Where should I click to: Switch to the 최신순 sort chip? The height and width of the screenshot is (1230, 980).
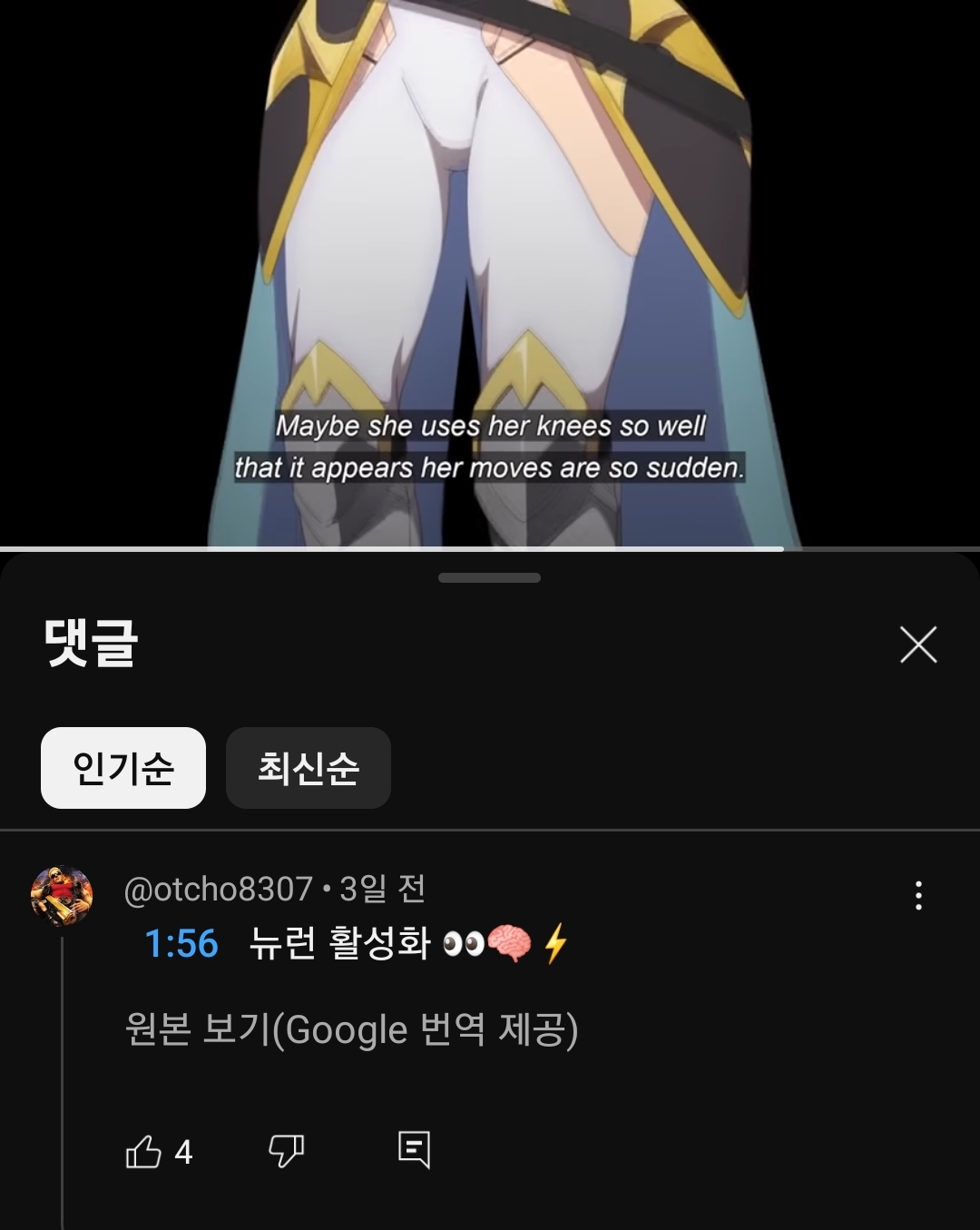[309, 768]
